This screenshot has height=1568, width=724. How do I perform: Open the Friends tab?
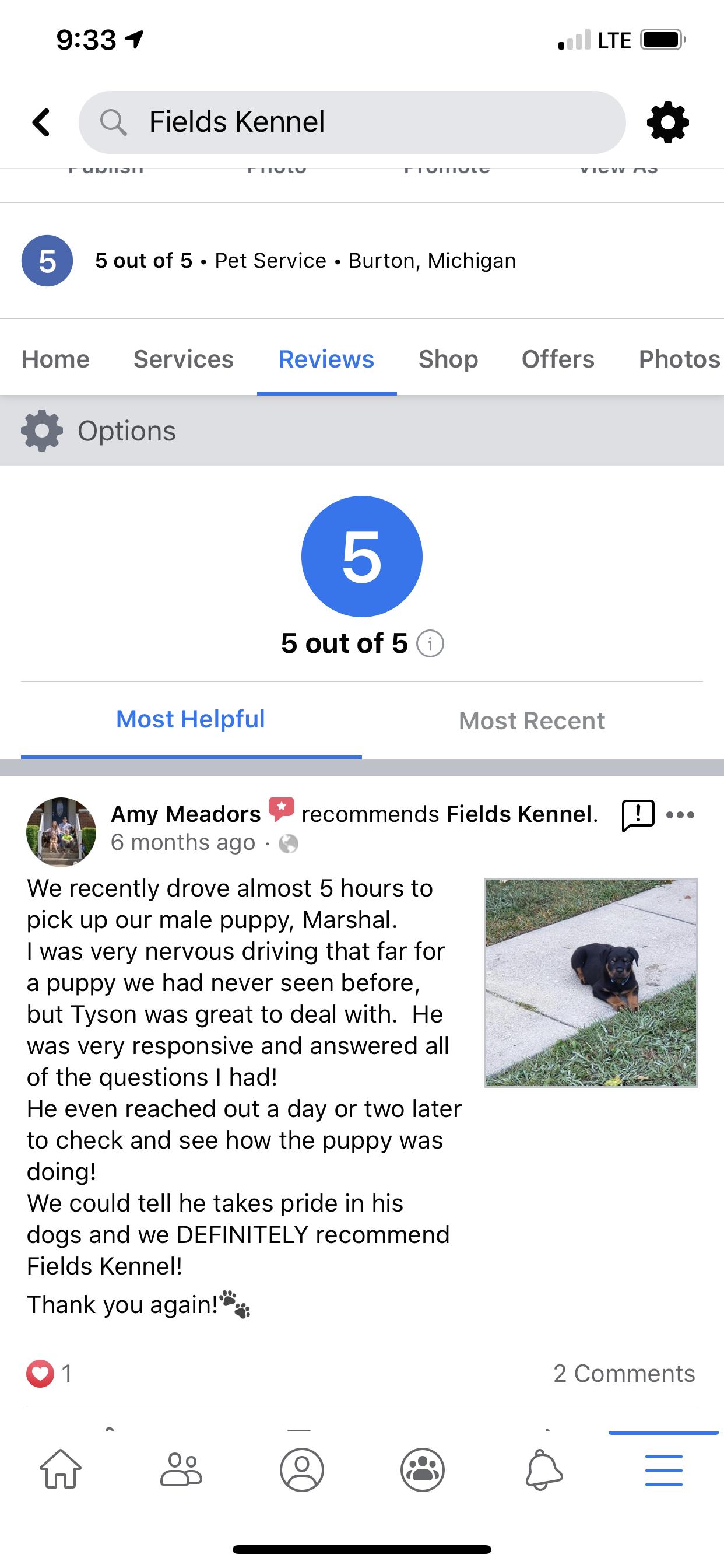[x=181, y=1469]
